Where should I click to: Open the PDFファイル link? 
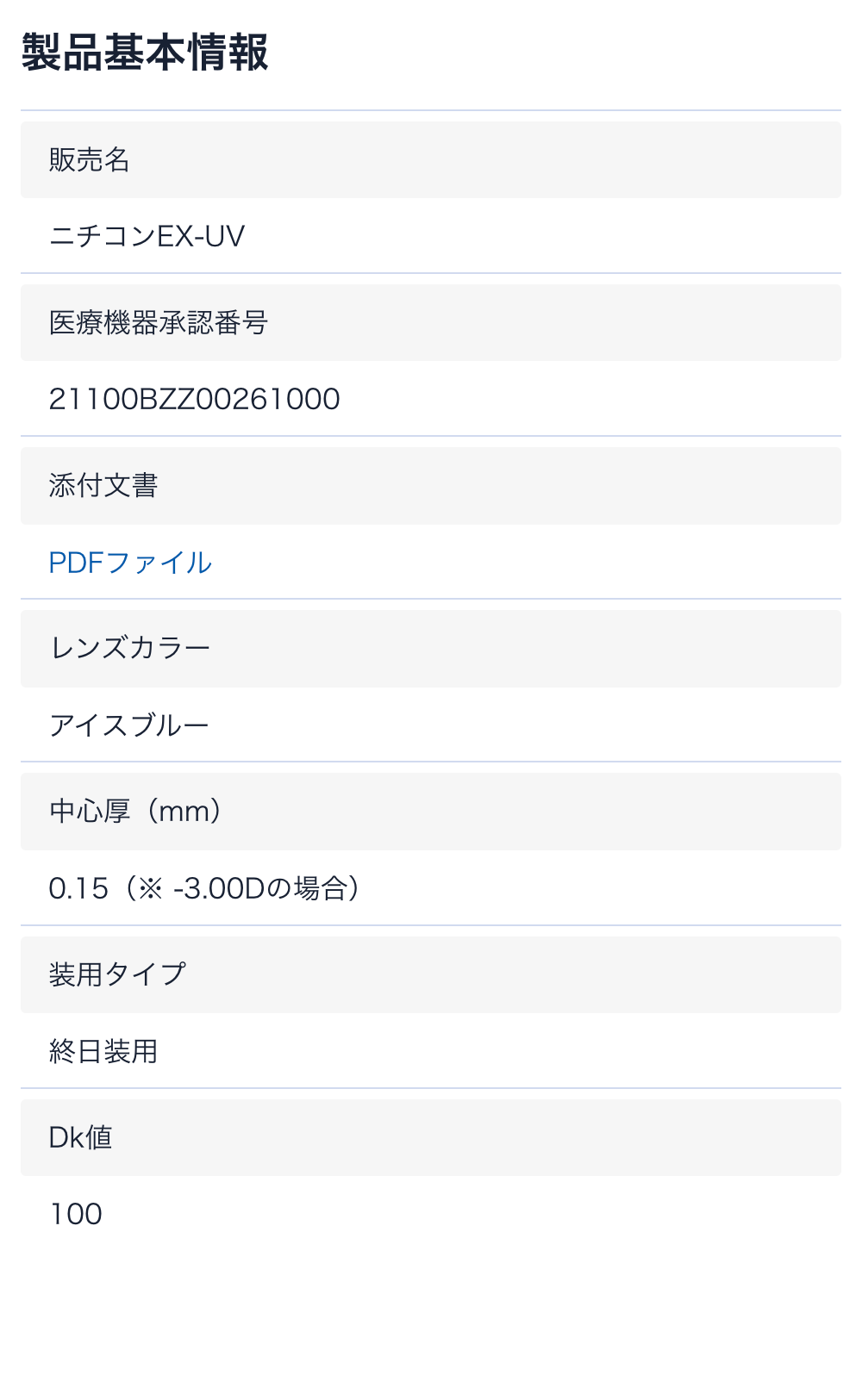[x=130, y=563]
